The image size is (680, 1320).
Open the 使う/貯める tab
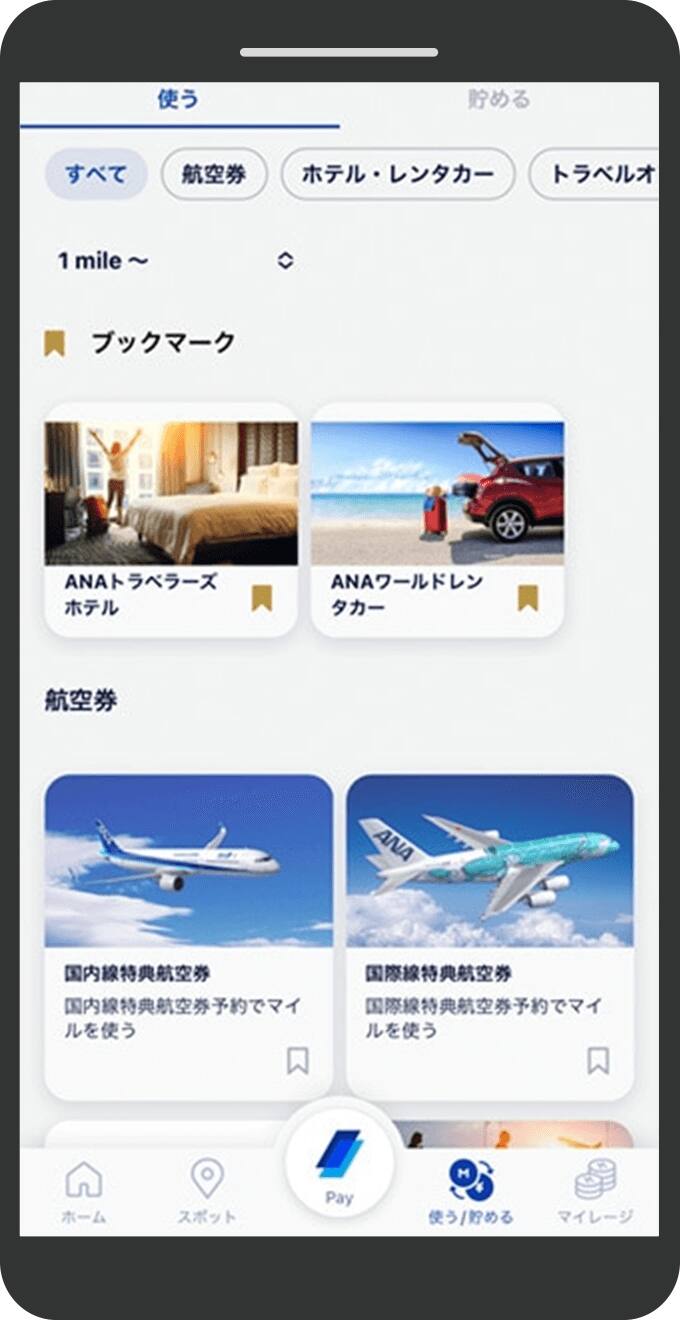point(471,1192)
